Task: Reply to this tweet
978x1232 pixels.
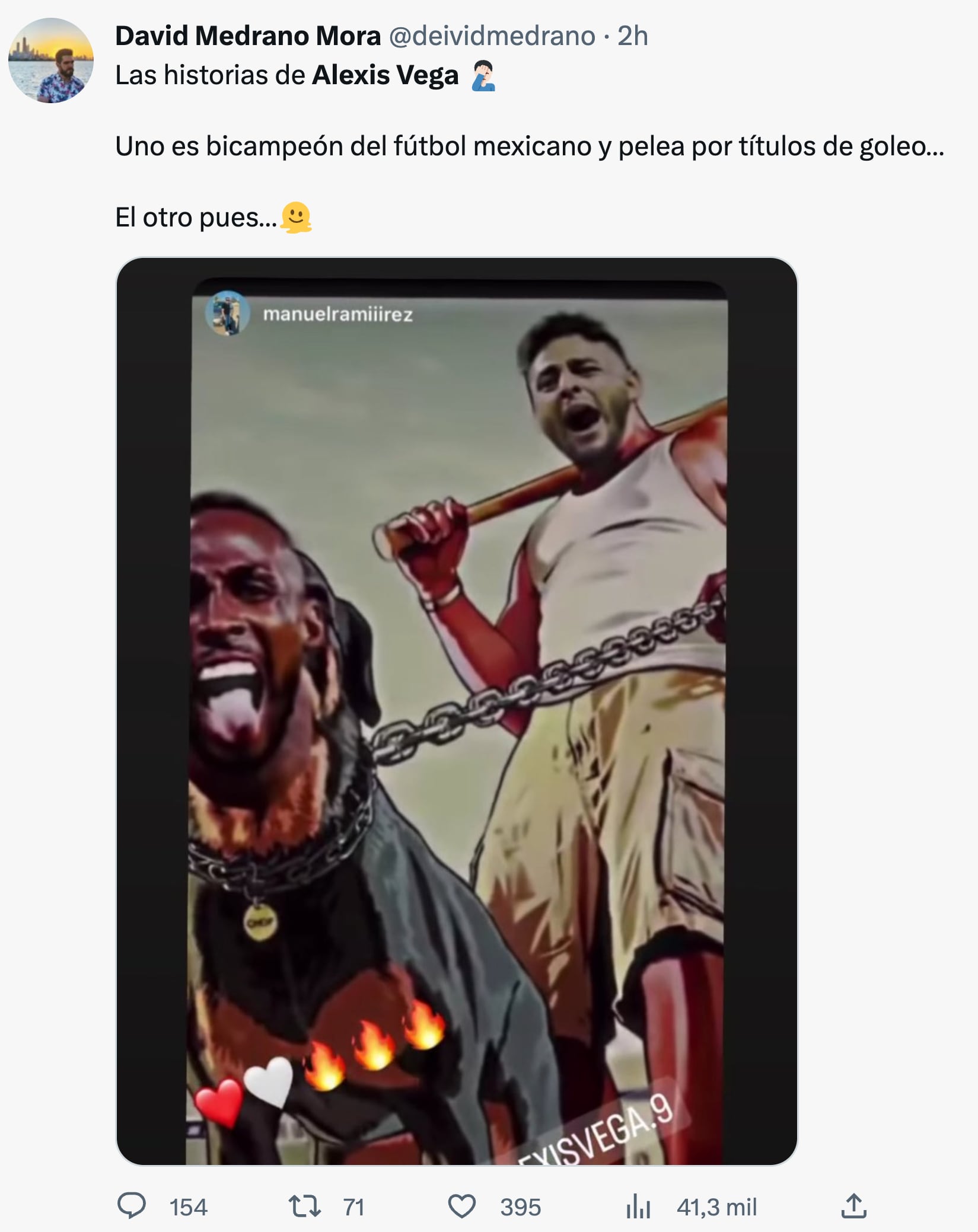Action: pos(132,1206)
